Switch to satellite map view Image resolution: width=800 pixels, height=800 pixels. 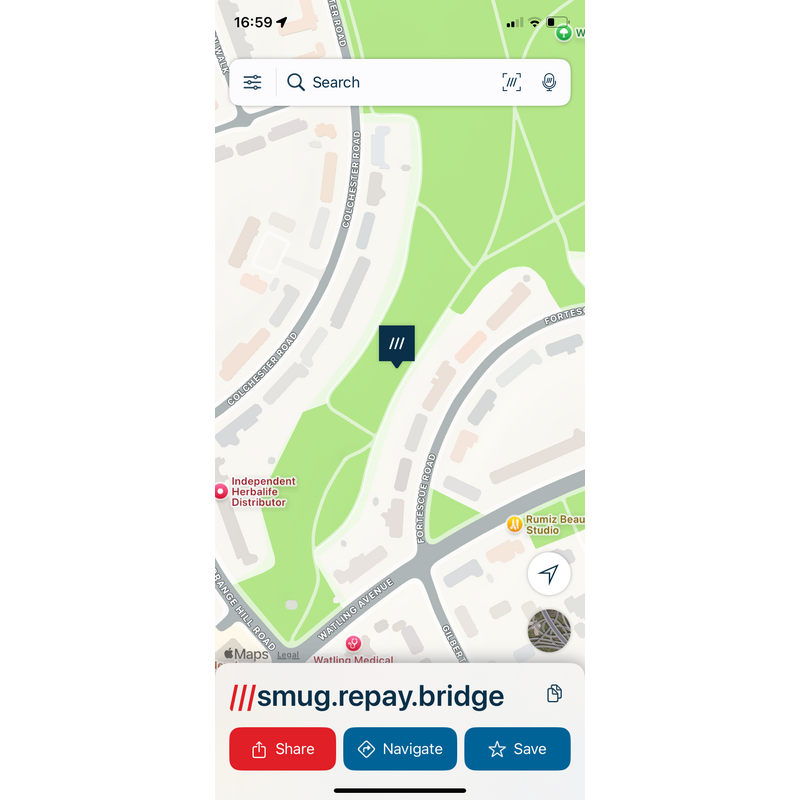549,631
